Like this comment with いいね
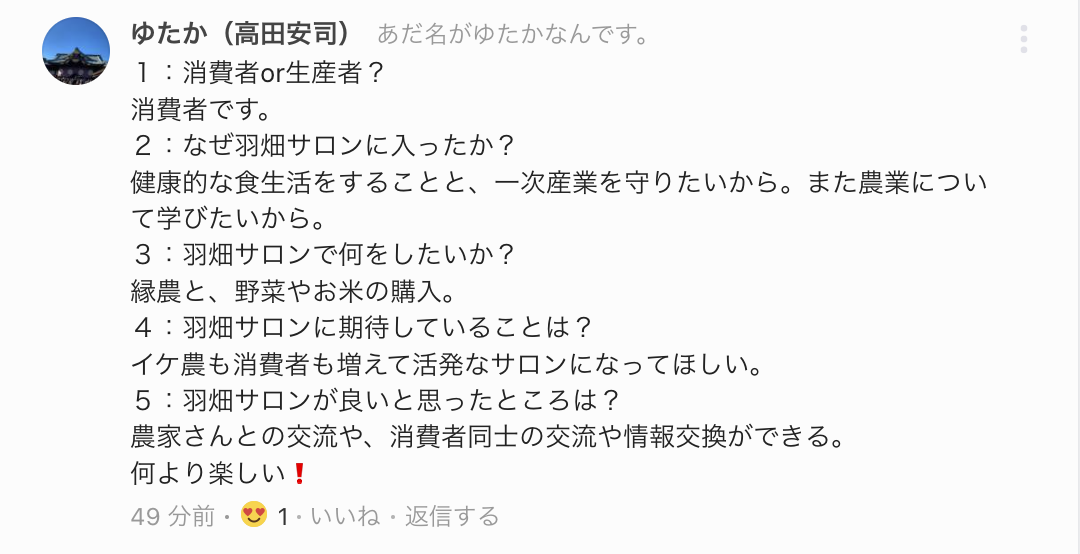This screenshot has height=554, width=1080. tap(345, 517)
